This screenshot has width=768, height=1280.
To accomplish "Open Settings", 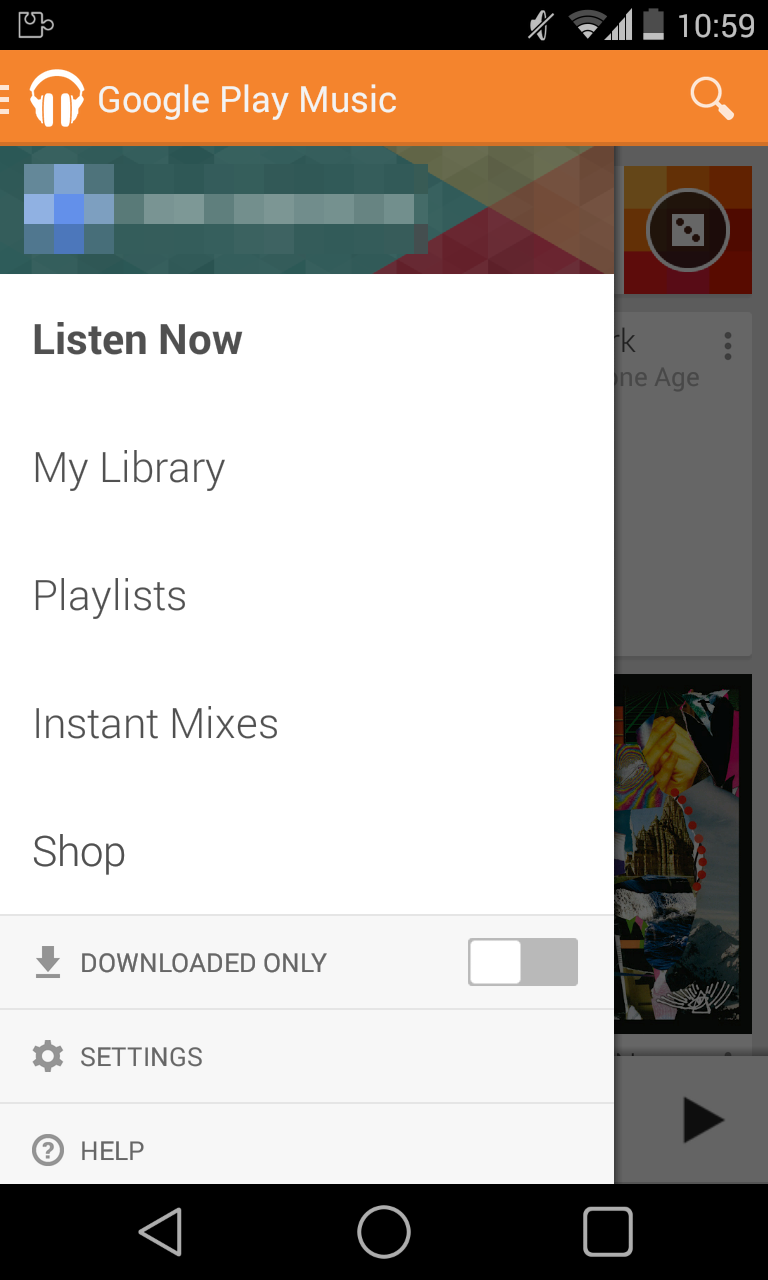I will tap(141, 1057).
